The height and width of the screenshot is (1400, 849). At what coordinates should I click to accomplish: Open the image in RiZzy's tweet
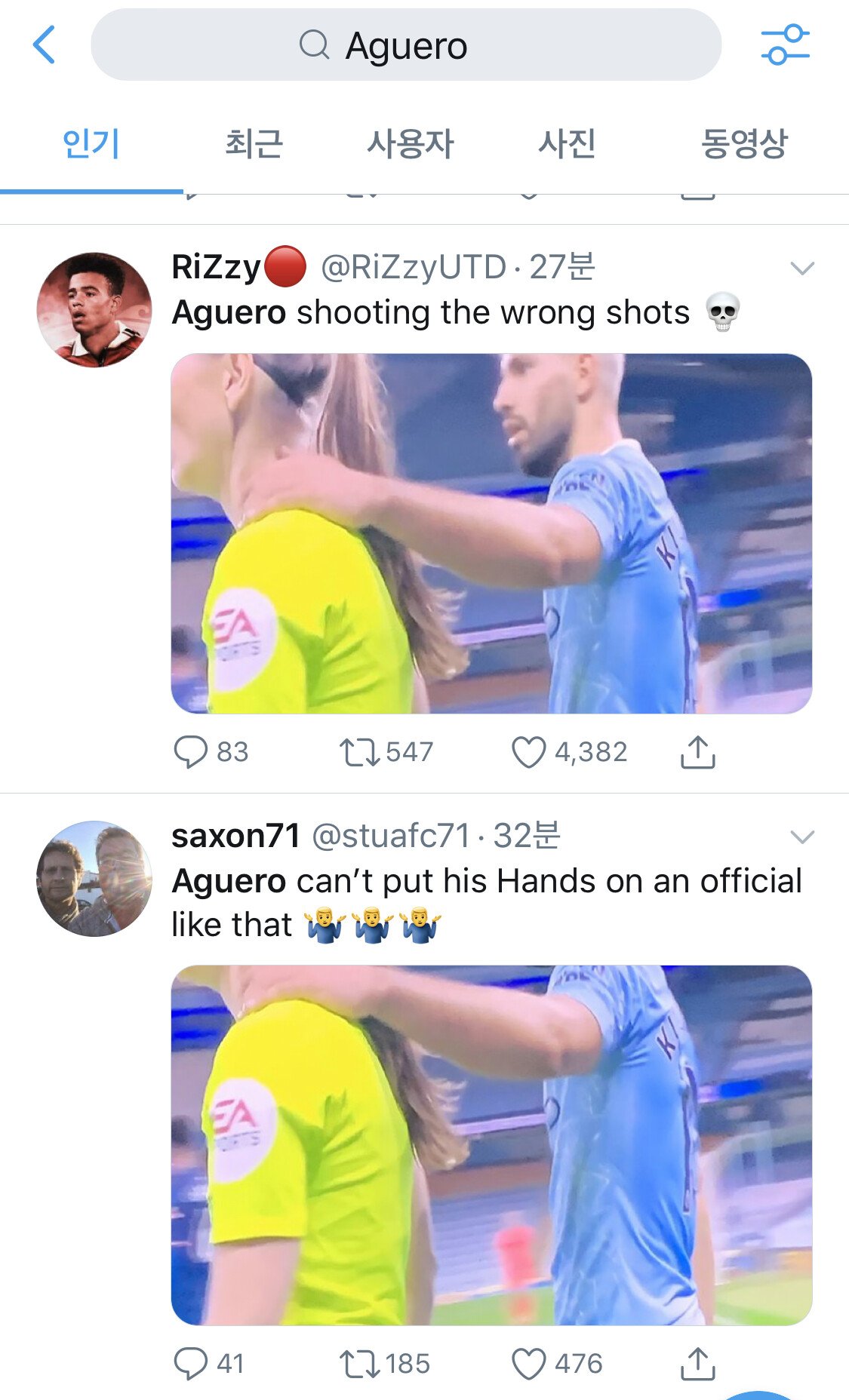pyautogui.click(x=491, y=533)
